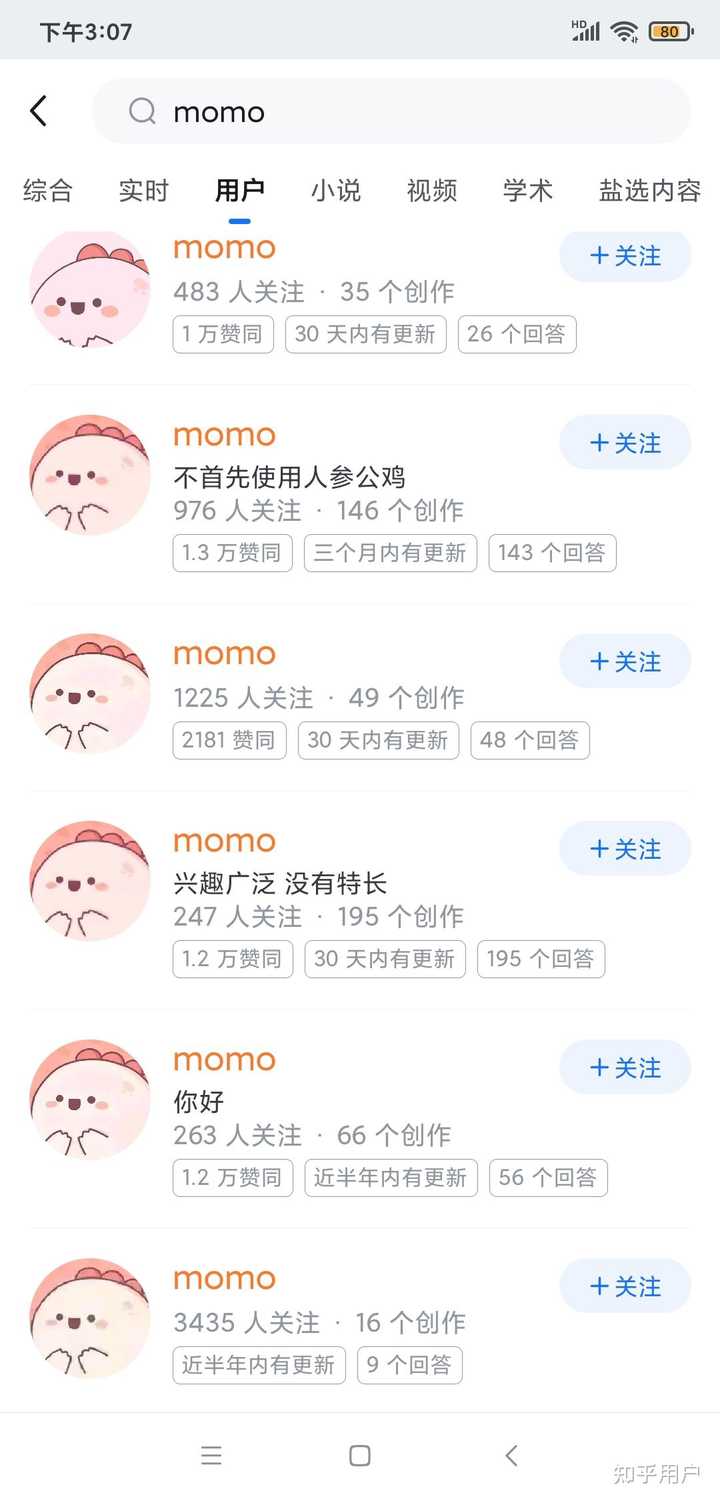
Task: Select the 学术 tab
Action: 528,190
